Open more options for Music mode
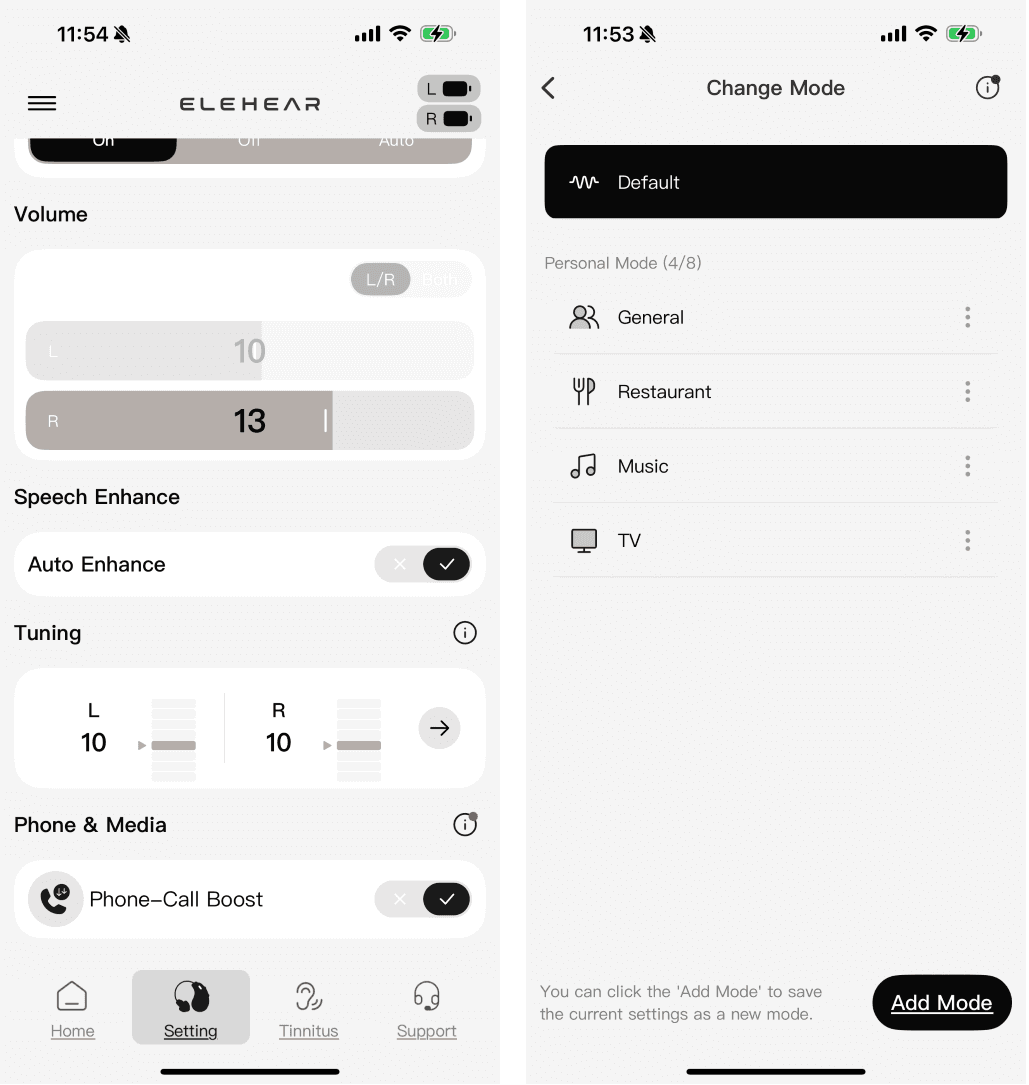This screenshot has height=1085, width=1029. point(967,466)
